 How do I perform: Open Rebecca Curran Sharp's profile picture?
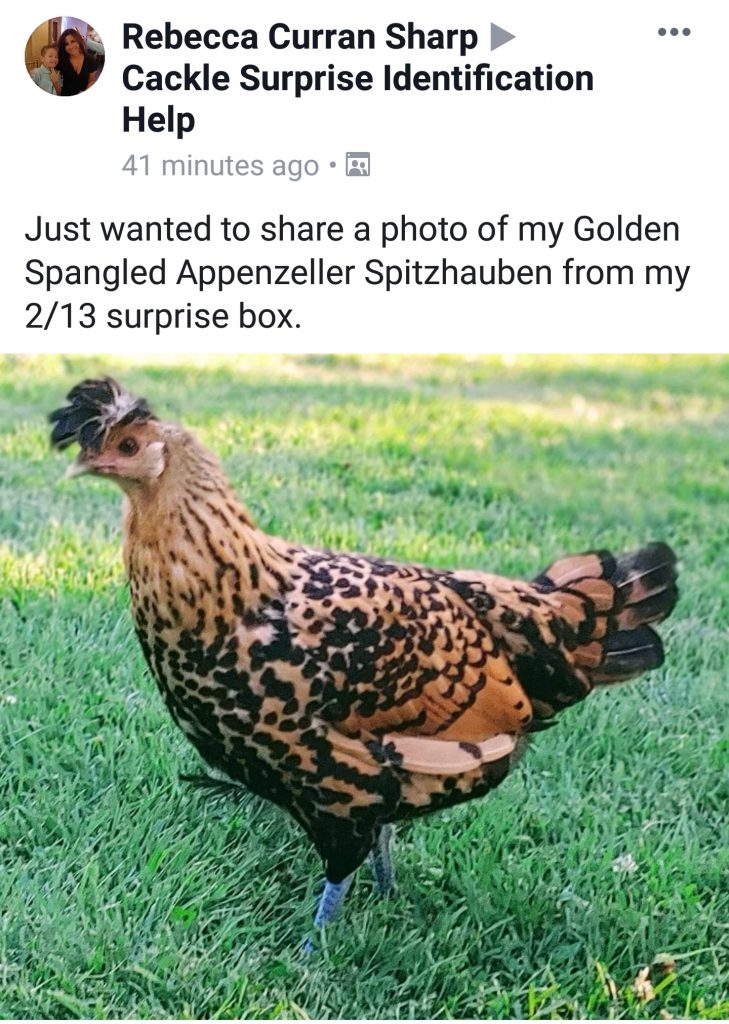(x=64, y=56)
